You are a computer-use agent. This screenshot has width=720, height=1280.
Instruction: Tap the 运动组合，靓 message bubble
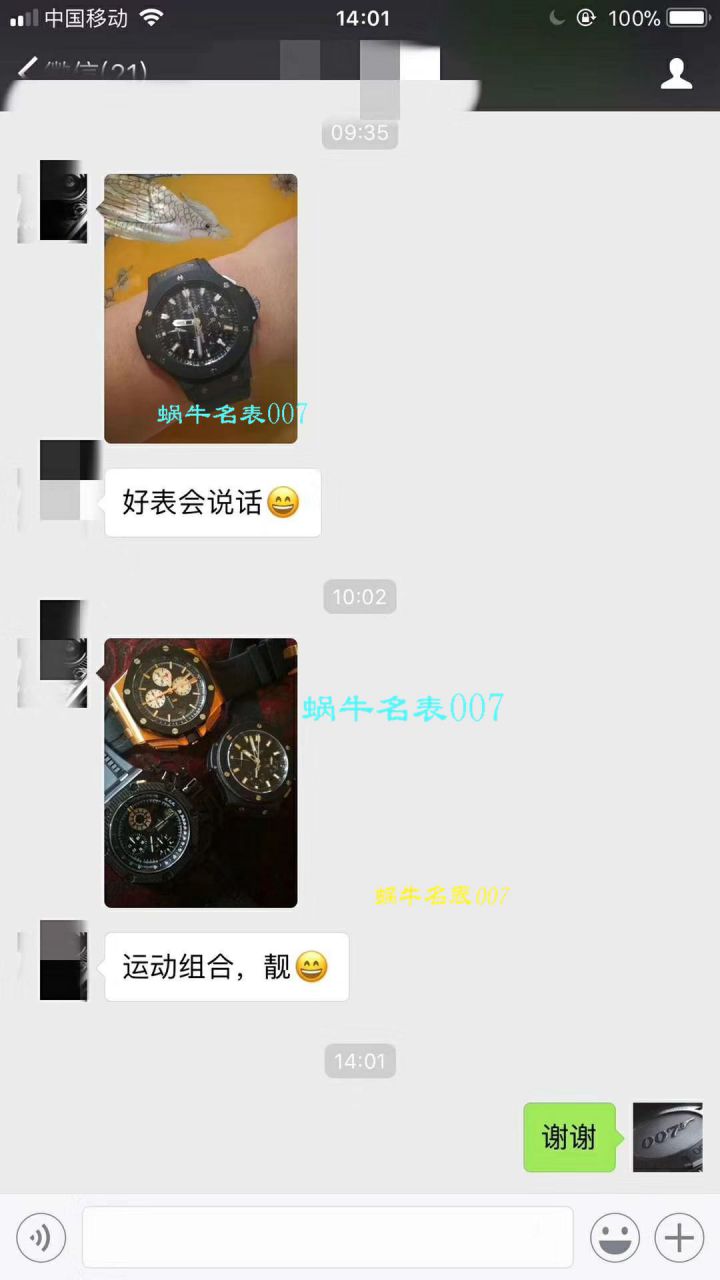226,966
